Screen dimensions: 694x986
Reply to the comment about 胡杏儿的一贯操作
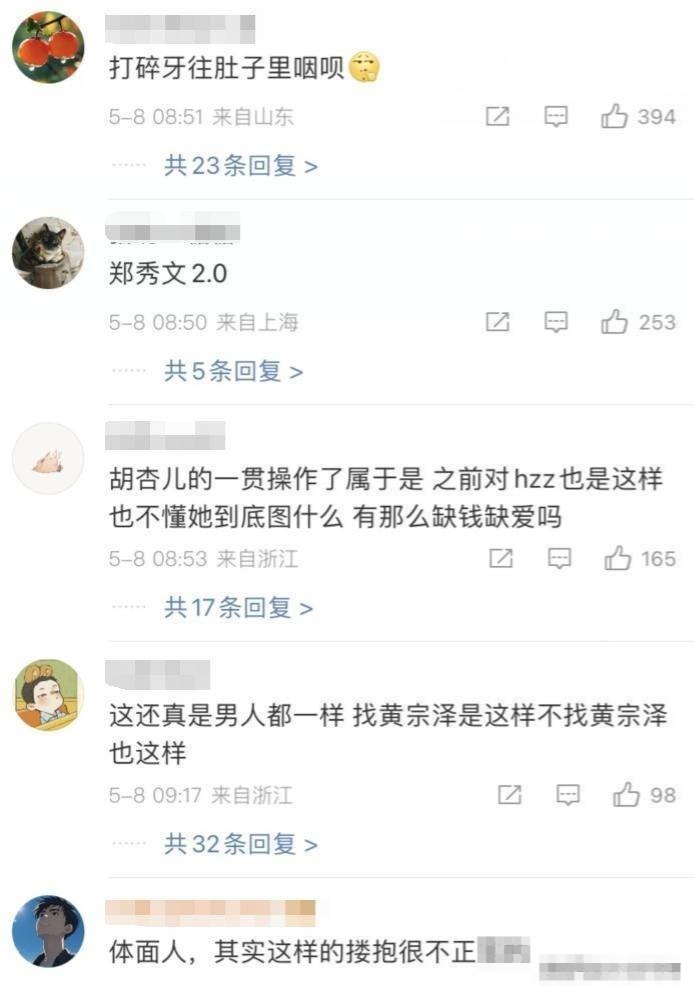click(560, 558)
